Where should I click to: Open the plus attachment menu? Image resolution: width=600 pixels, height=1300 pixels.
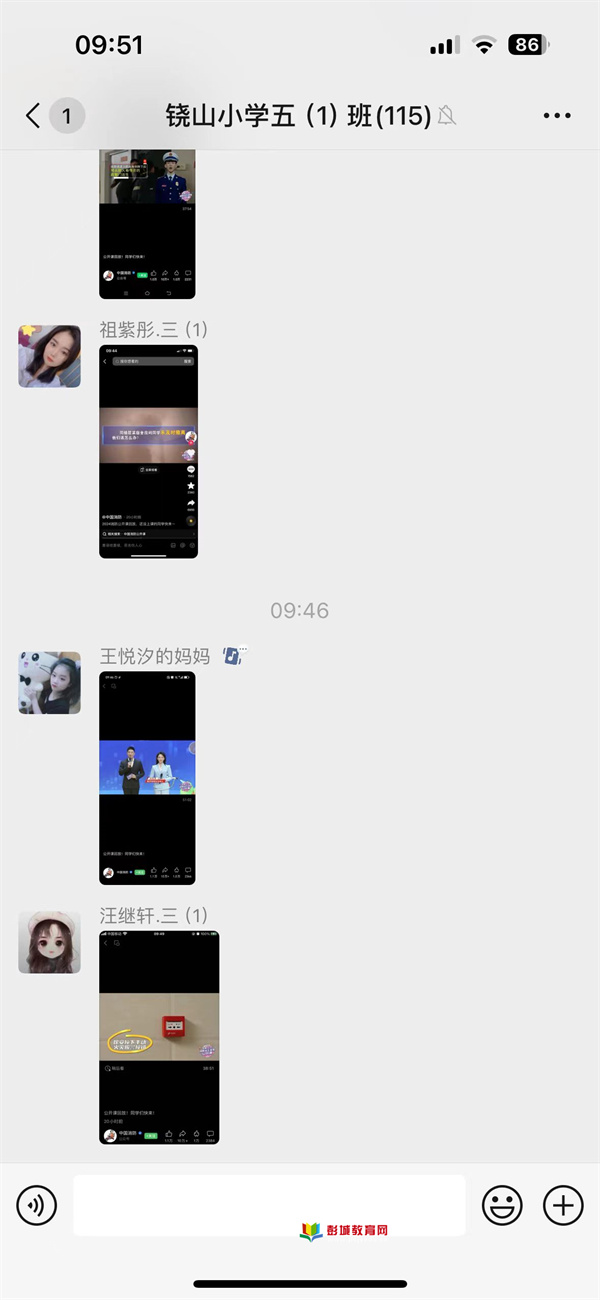(563, 1205)
